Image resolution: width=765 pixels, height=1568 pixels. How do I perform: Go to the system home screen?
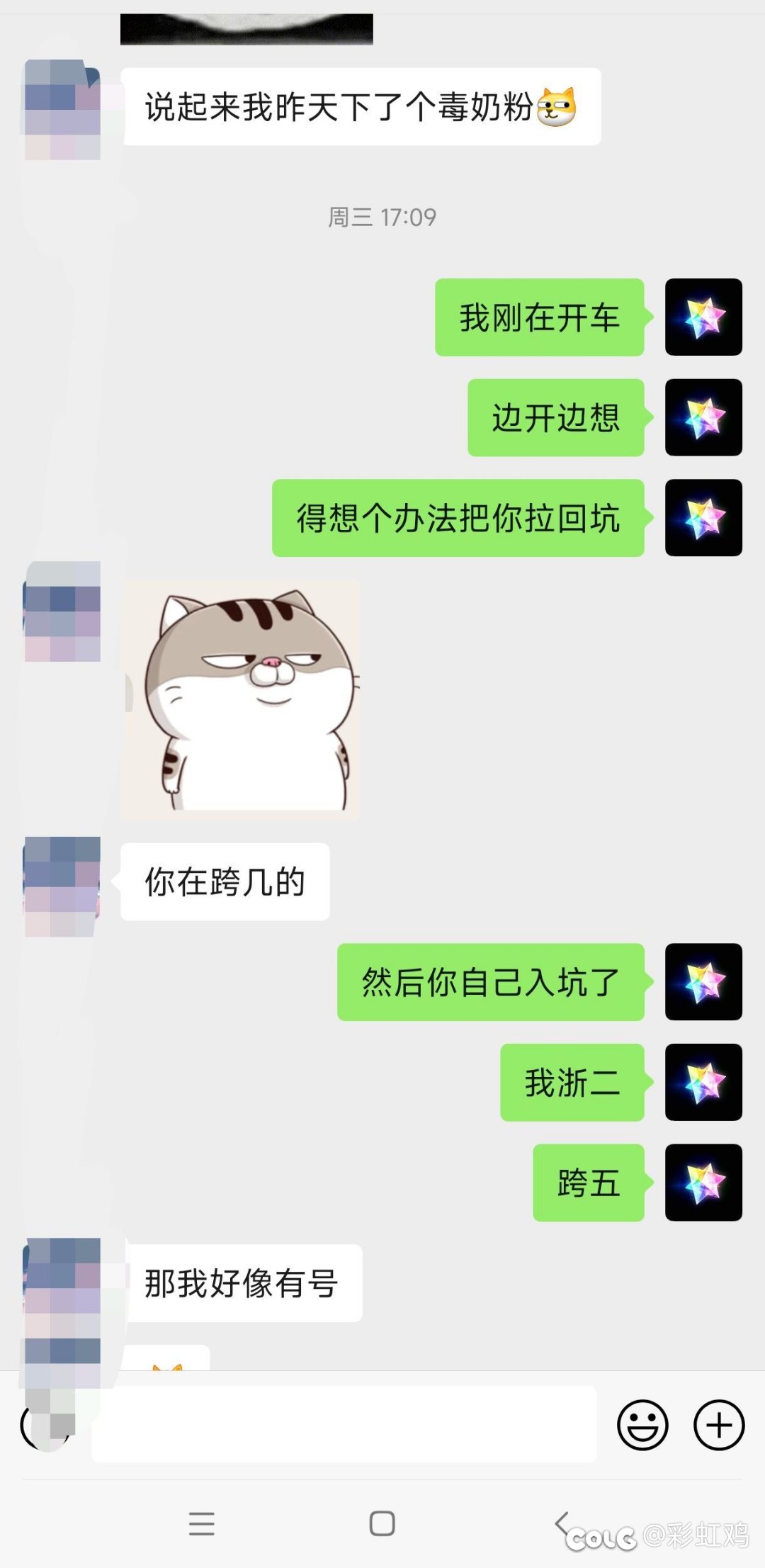pyautogui.click(x=382, y=1523)
